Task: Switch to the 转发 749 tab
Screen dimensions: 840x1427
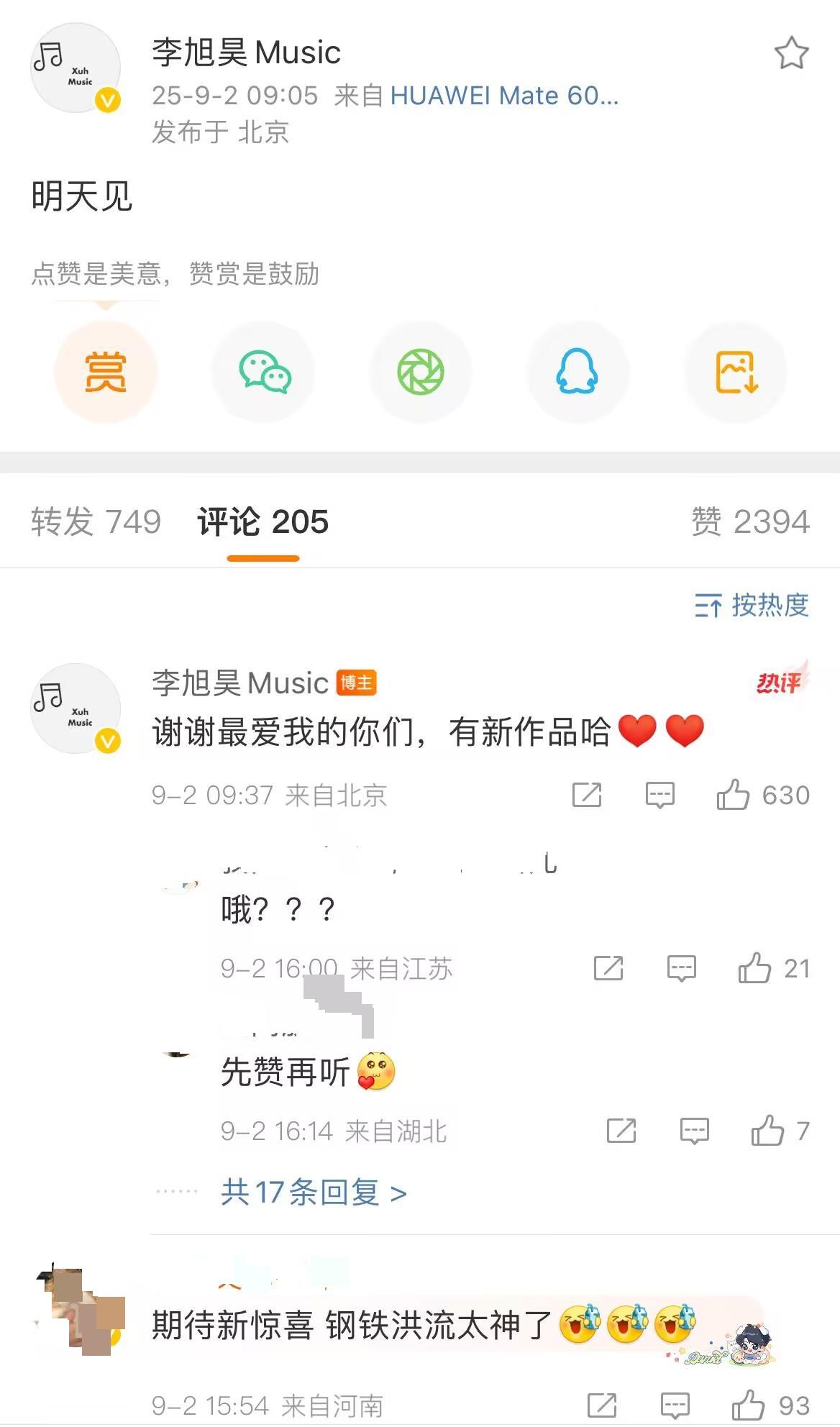Action: pos(96,521)
